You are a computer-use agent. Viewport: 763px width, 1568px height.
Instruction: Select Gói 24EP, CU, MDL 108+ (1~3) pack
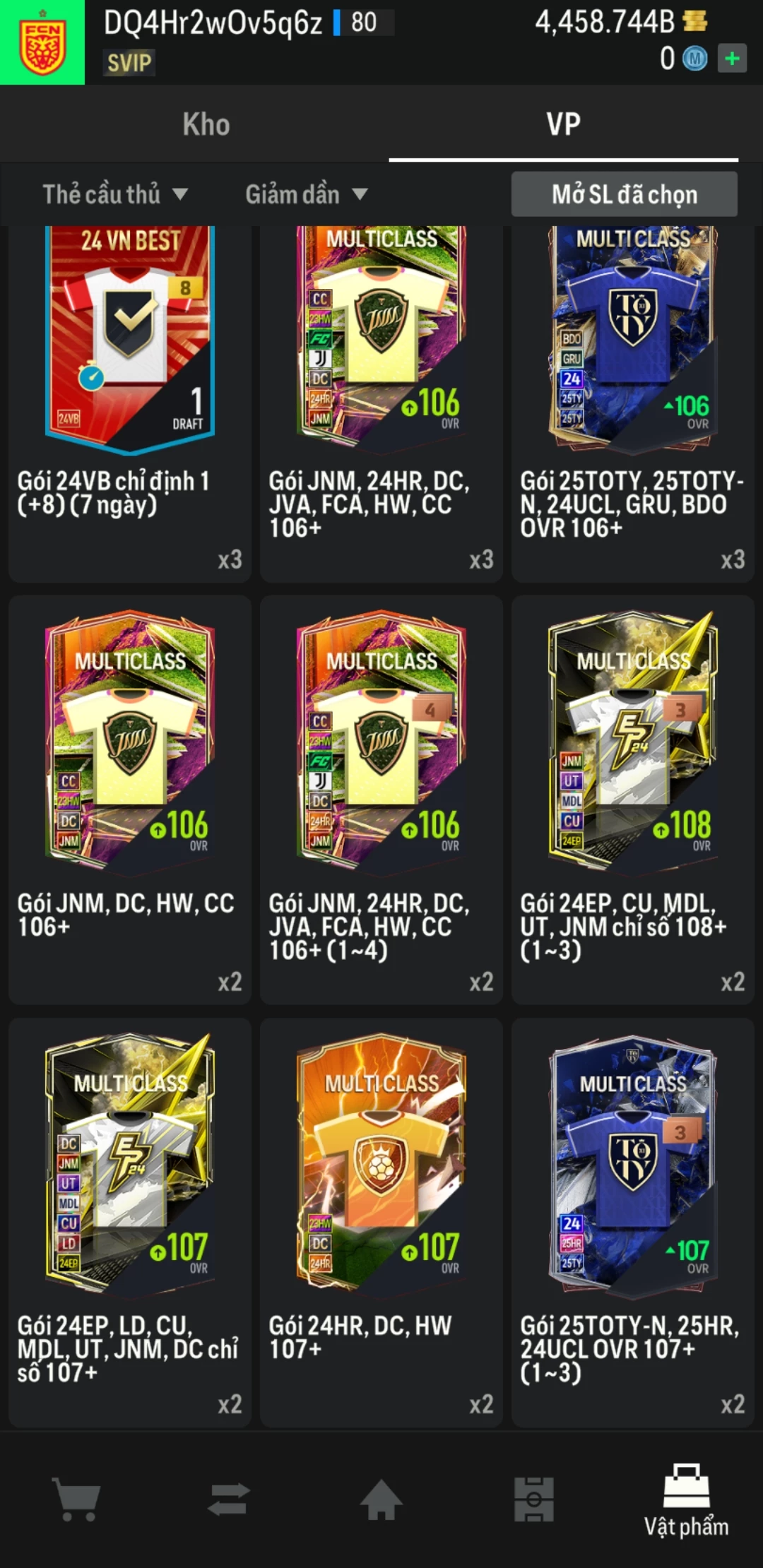click(x=632, y=798)
